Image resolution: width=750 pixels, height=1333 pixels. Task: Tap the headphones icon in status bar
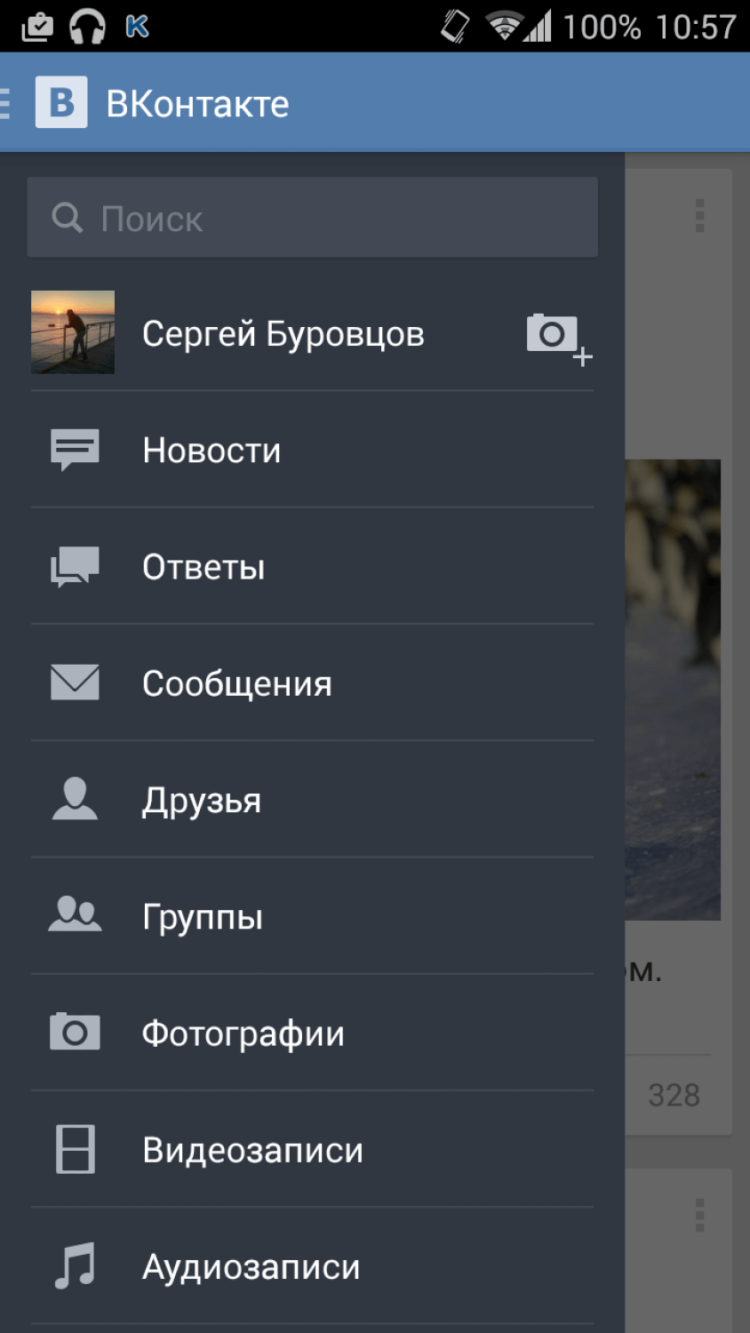coord(88,27)
